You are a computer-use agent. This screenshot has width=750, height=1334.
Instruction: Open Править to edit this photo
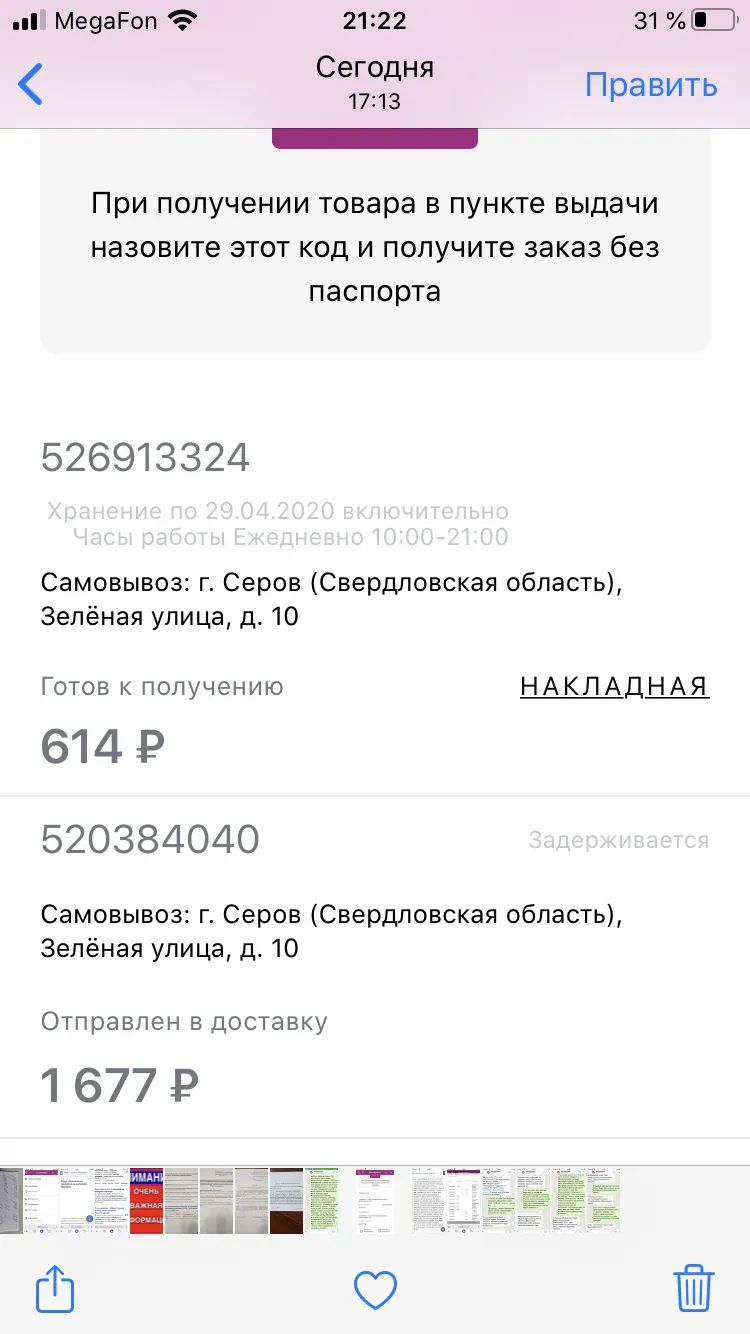coord(651,84)
